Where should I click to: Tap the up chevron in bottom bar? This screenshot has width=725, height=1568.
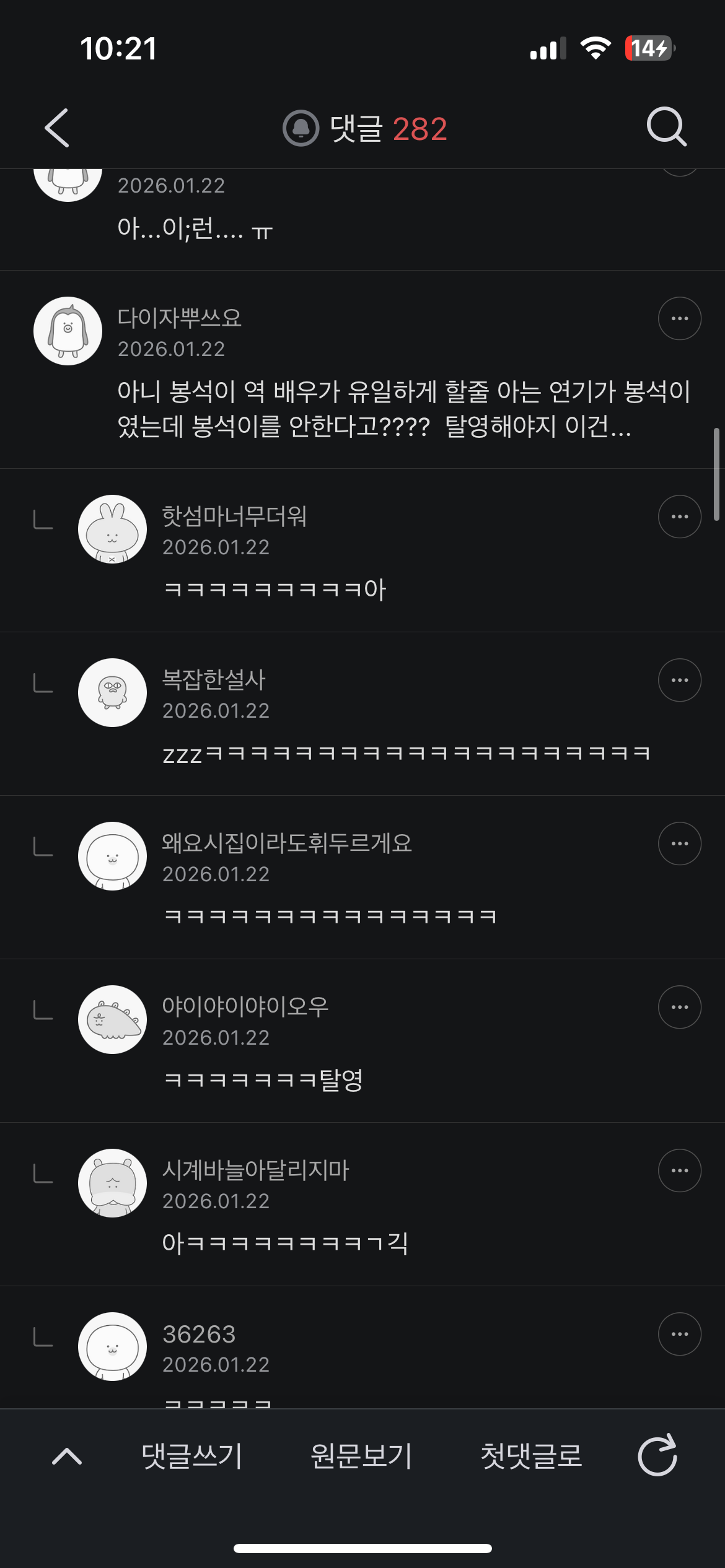tap(67, 1457)
